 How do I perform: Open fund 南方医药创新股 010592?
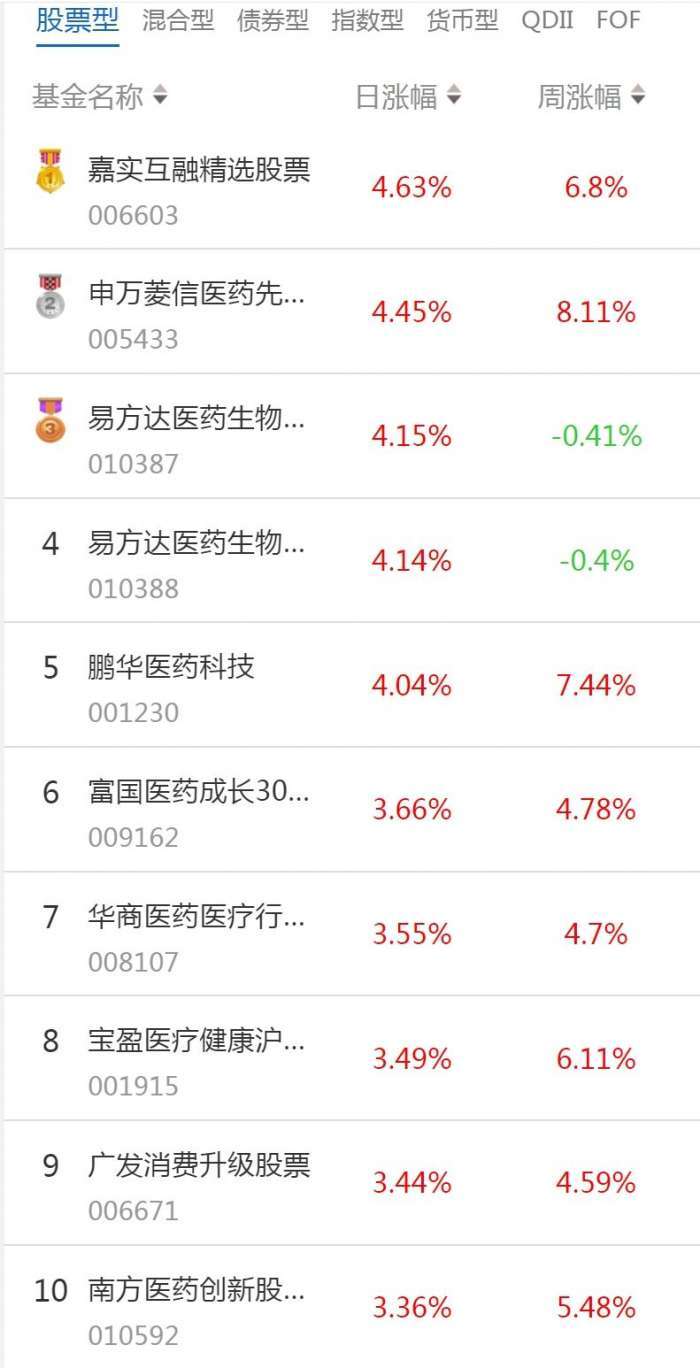pyautogui.click(x=196, y=1290)
